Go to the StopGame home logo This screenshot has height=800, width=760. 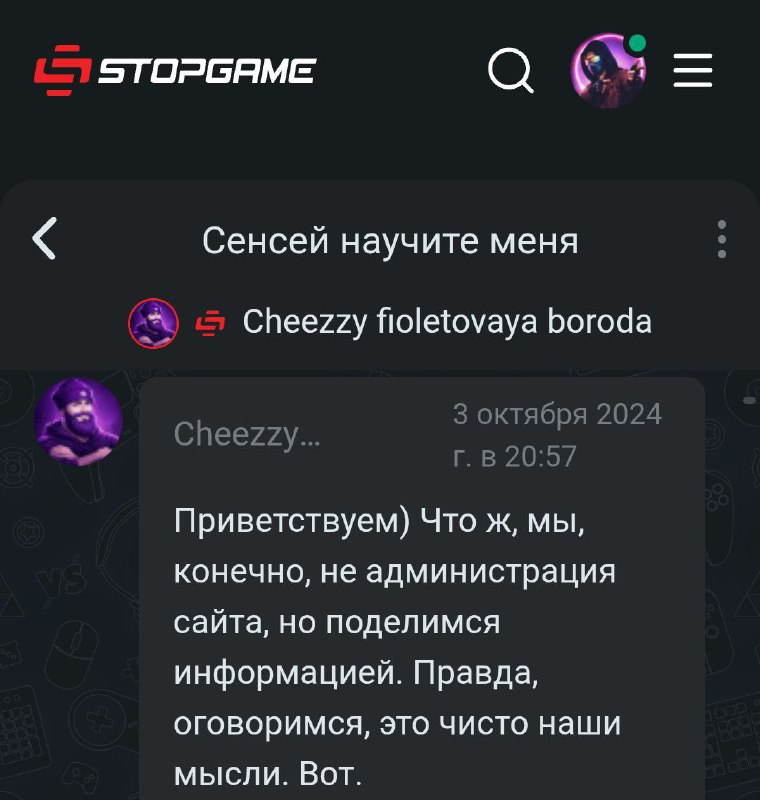click(176, 70)
